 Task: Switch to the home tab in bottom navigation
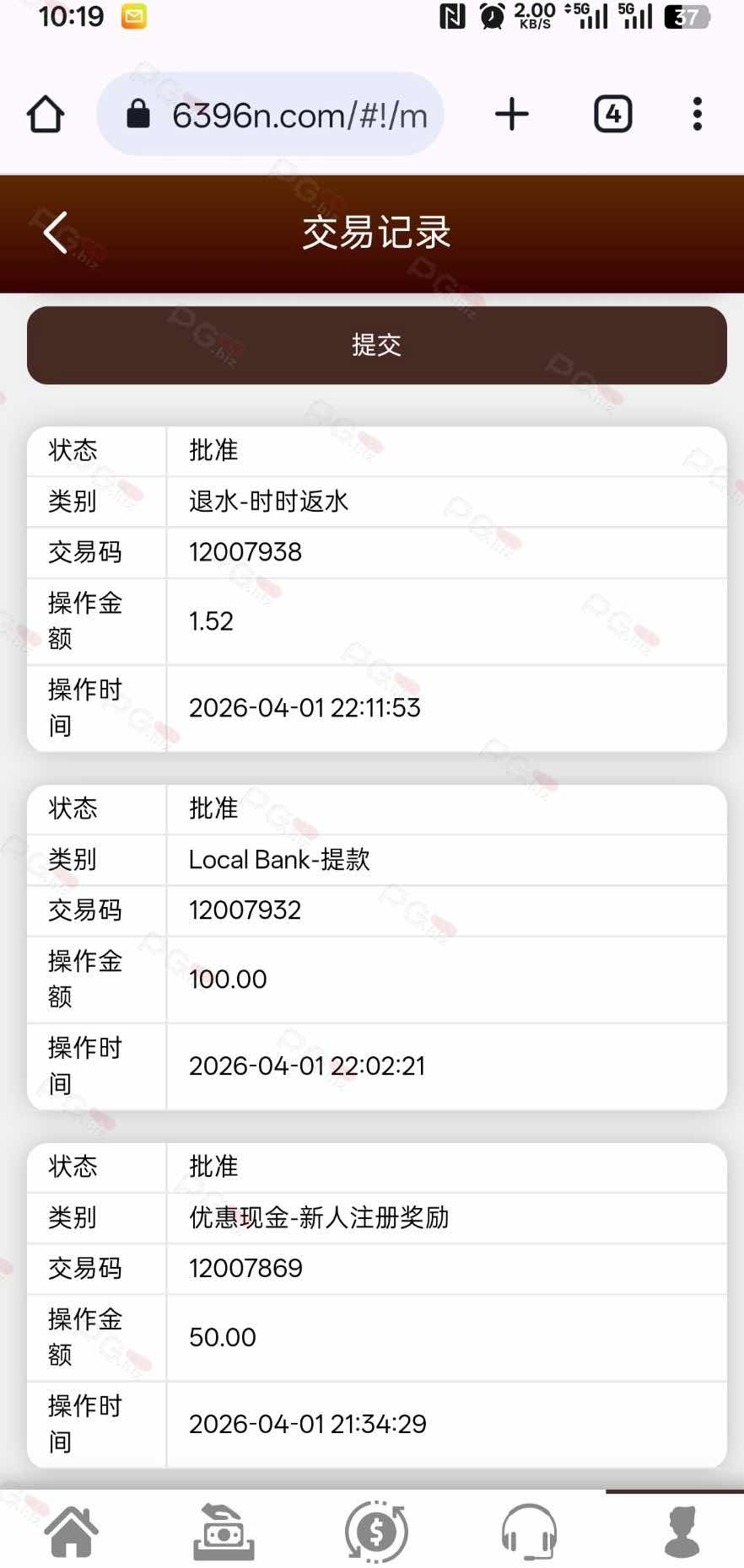(72, 1531)
